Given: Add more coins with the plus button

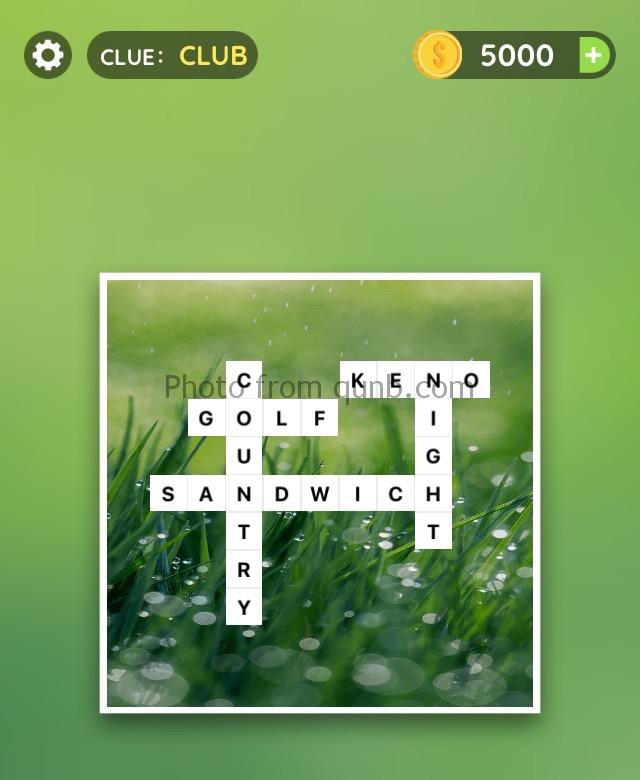Looking at the screenshot, I should coord(594,55).
